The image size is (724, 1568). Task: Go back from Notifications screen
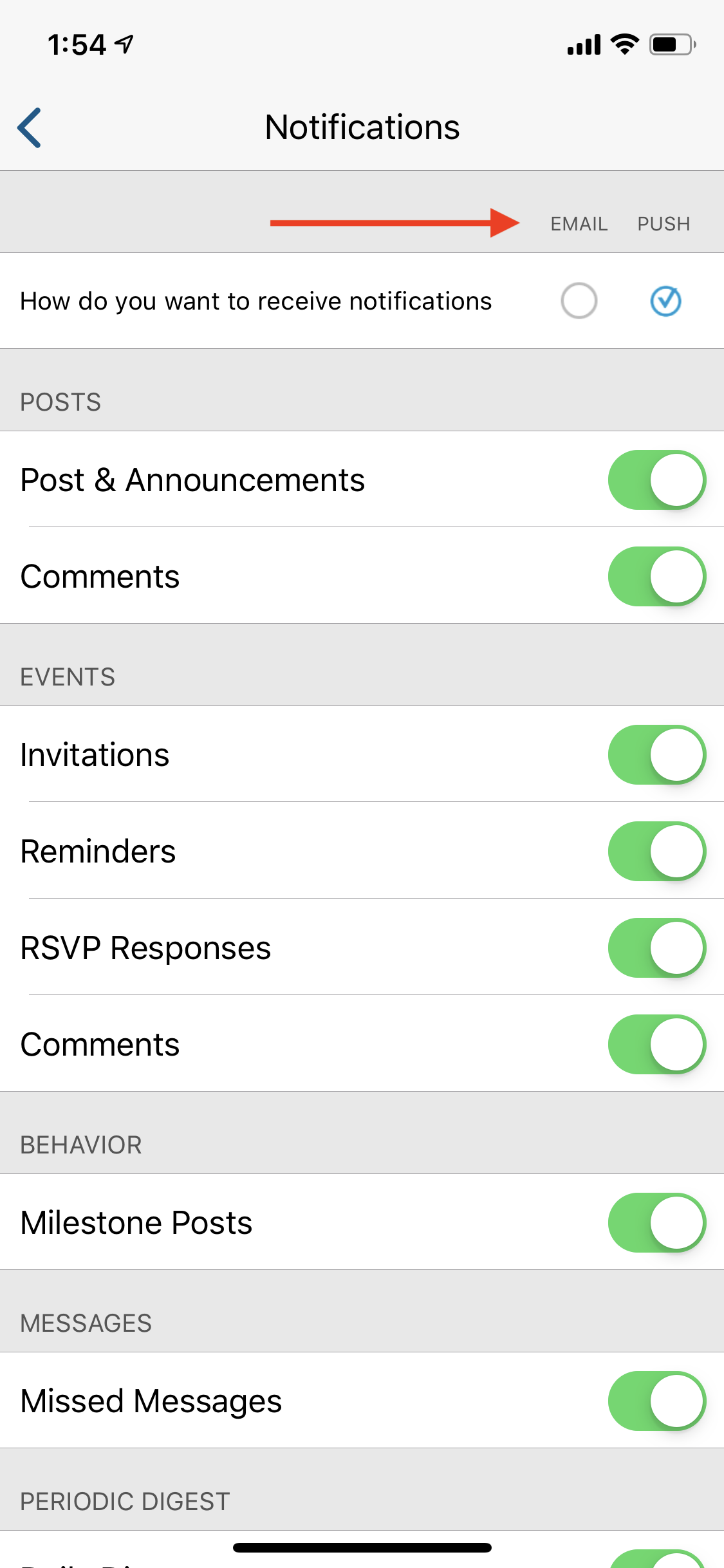point(30,127)
